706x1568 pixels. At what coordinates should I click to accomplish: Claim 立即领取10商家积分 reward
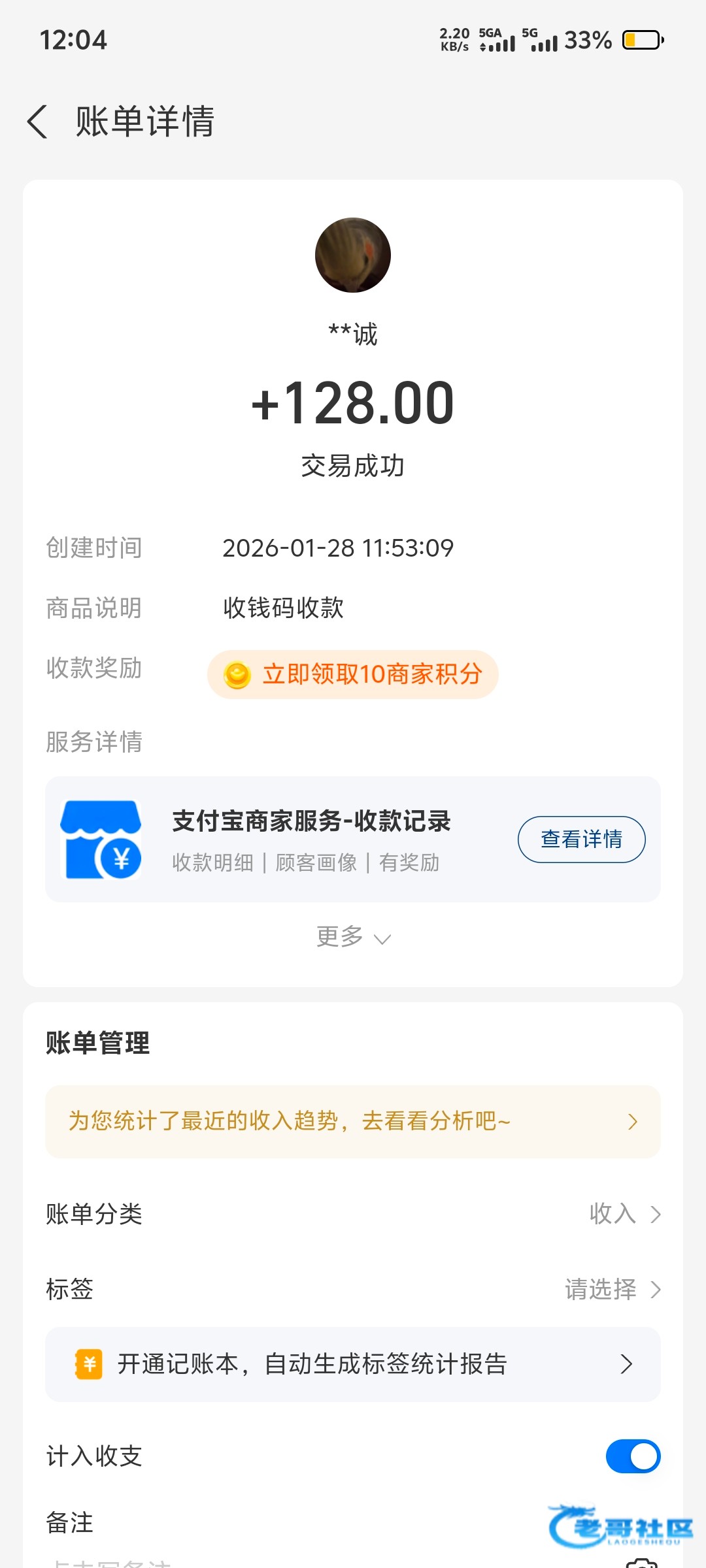(x=353, y=674)
